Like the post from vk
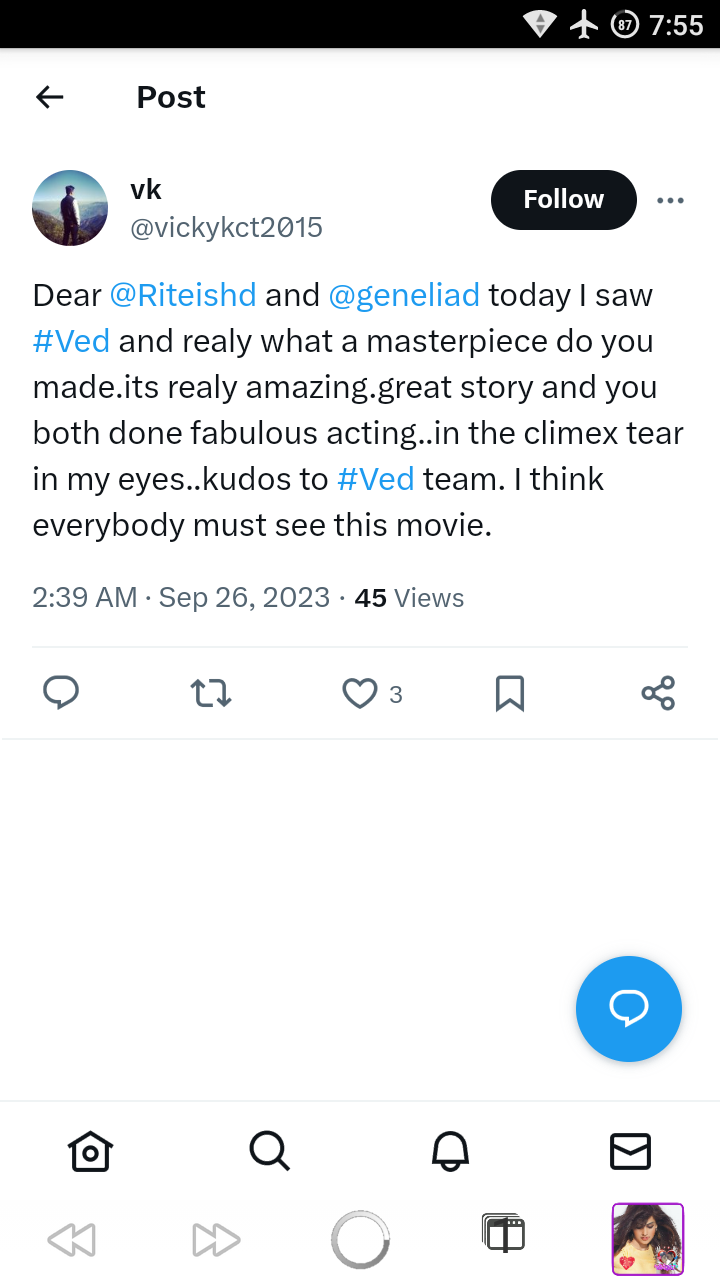The height and width of the screenshot is (1280, 720). click(x=360, y=693)
